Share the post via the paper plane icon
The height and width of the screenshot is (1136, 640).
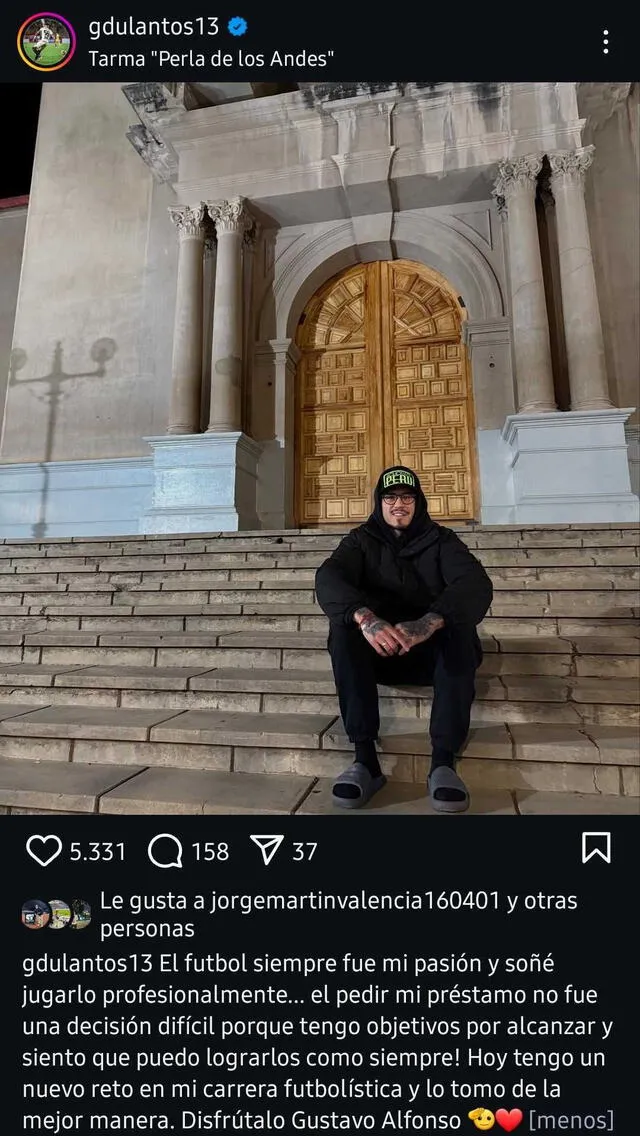tap(266, 851)
